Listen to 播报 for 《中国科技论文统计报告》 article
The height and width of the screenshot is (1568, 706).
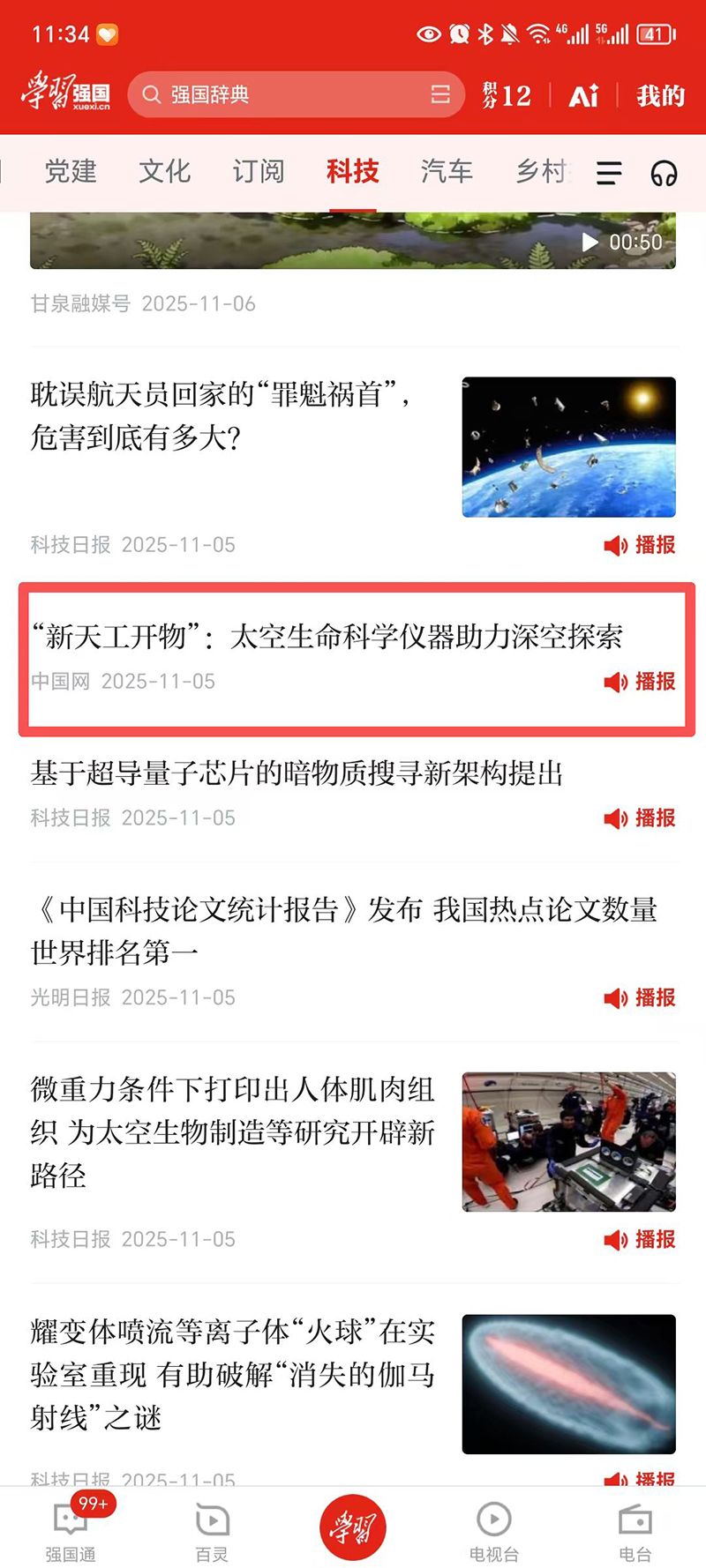[x=640, y=997]
